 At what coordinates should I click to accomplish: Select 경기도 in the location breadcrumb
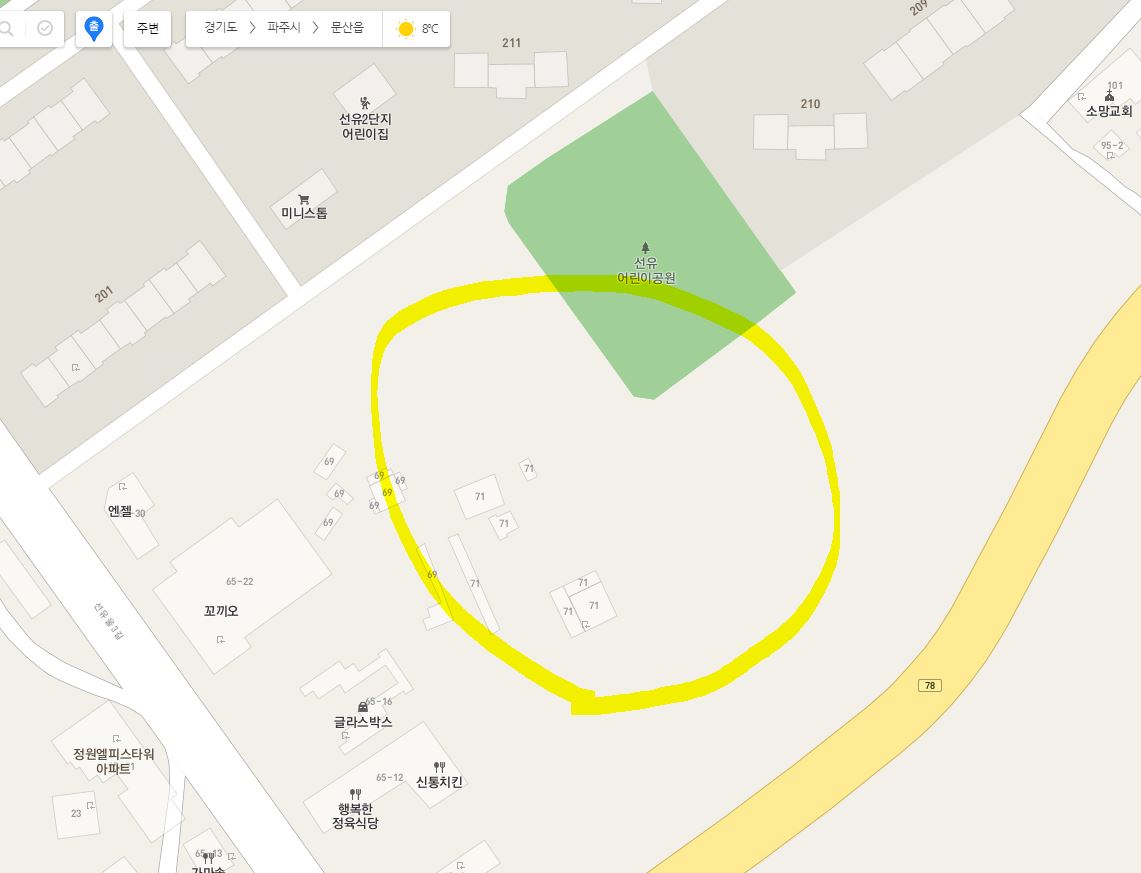click(220, 28)
